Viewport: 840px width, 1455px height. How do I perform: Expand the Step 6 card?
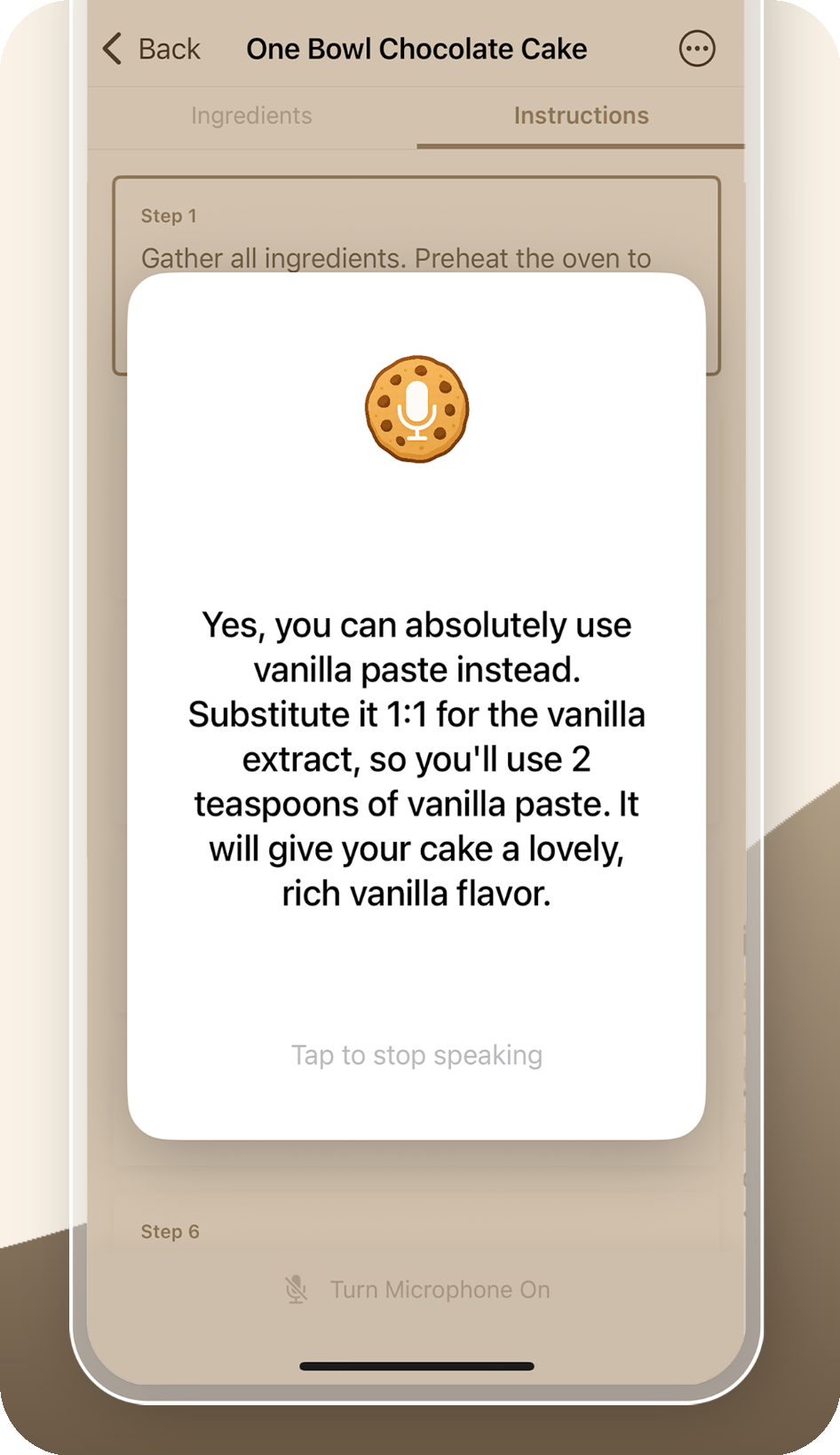click(x=416, y=1231)
